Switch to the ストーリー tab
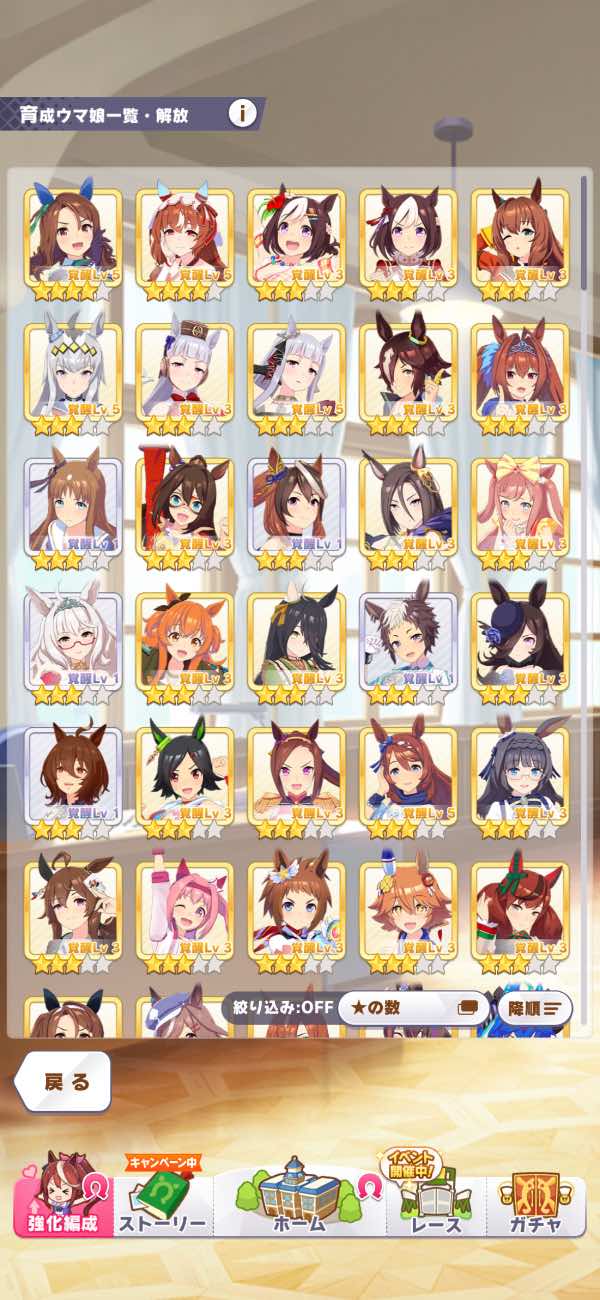The width and height of the screenshot is (600, 1300). click(x=162, y=1198)
